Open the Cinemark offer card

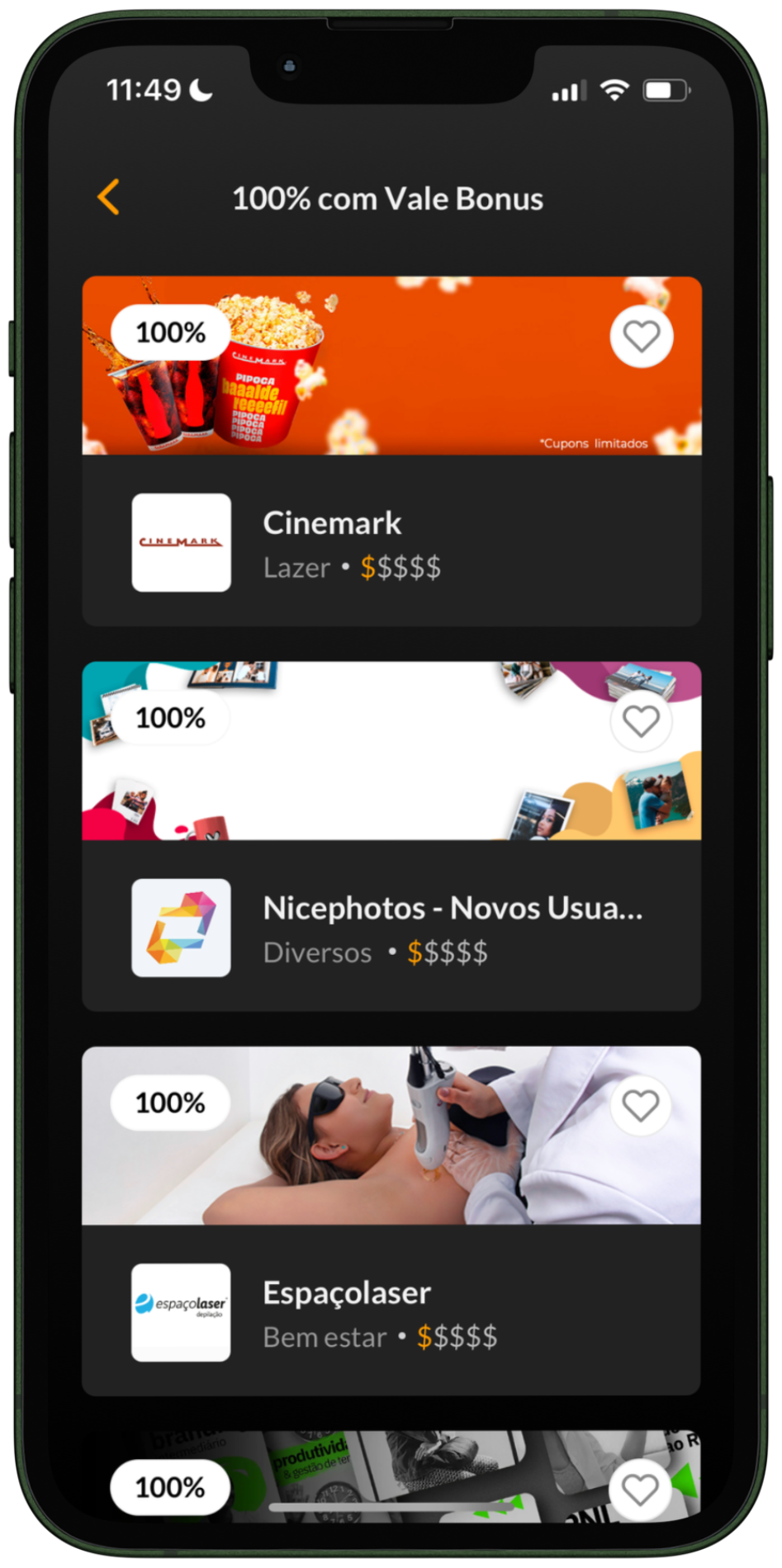click(x=391, y=541)
